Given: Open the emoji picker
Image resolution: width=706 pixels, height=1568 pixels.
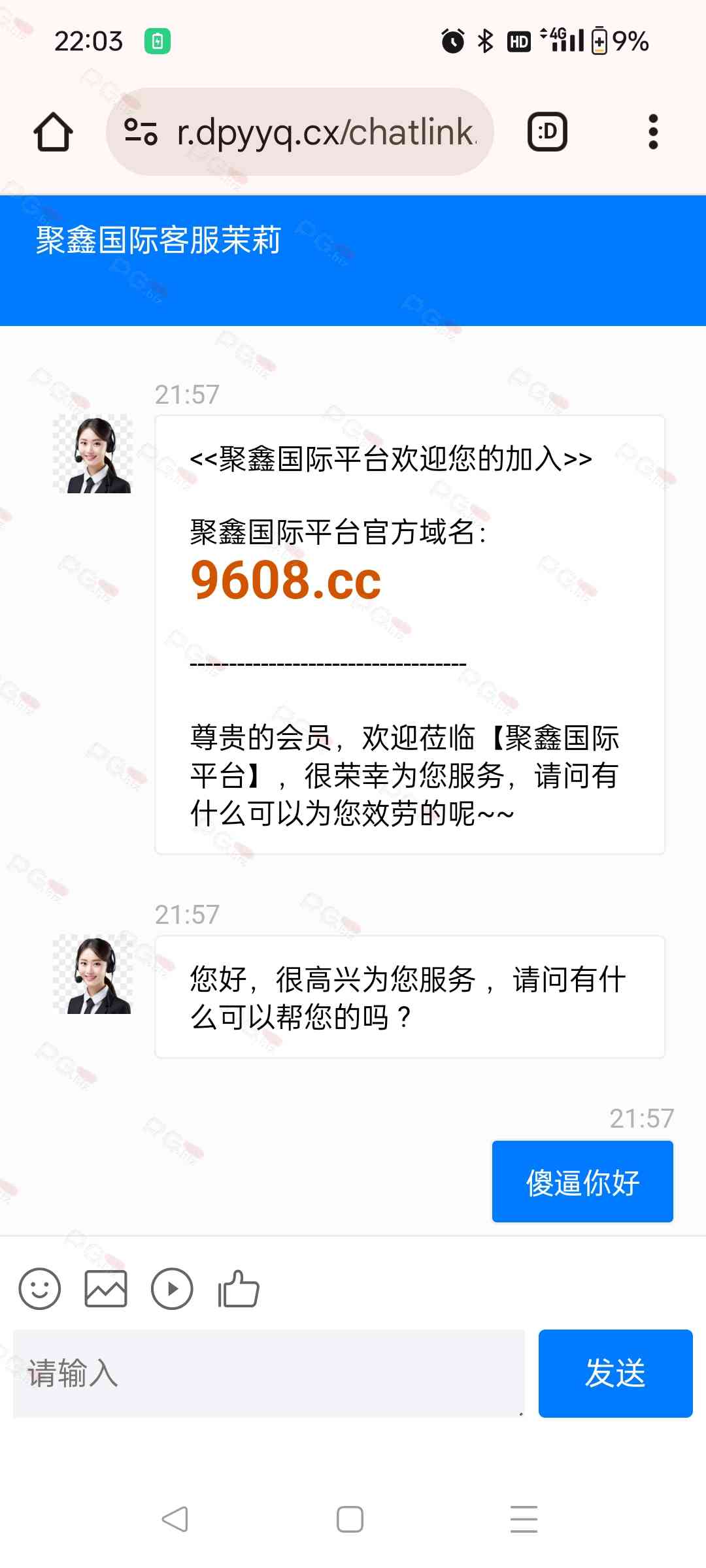Looking at the screenshot, I should [x=40, y=1289].
